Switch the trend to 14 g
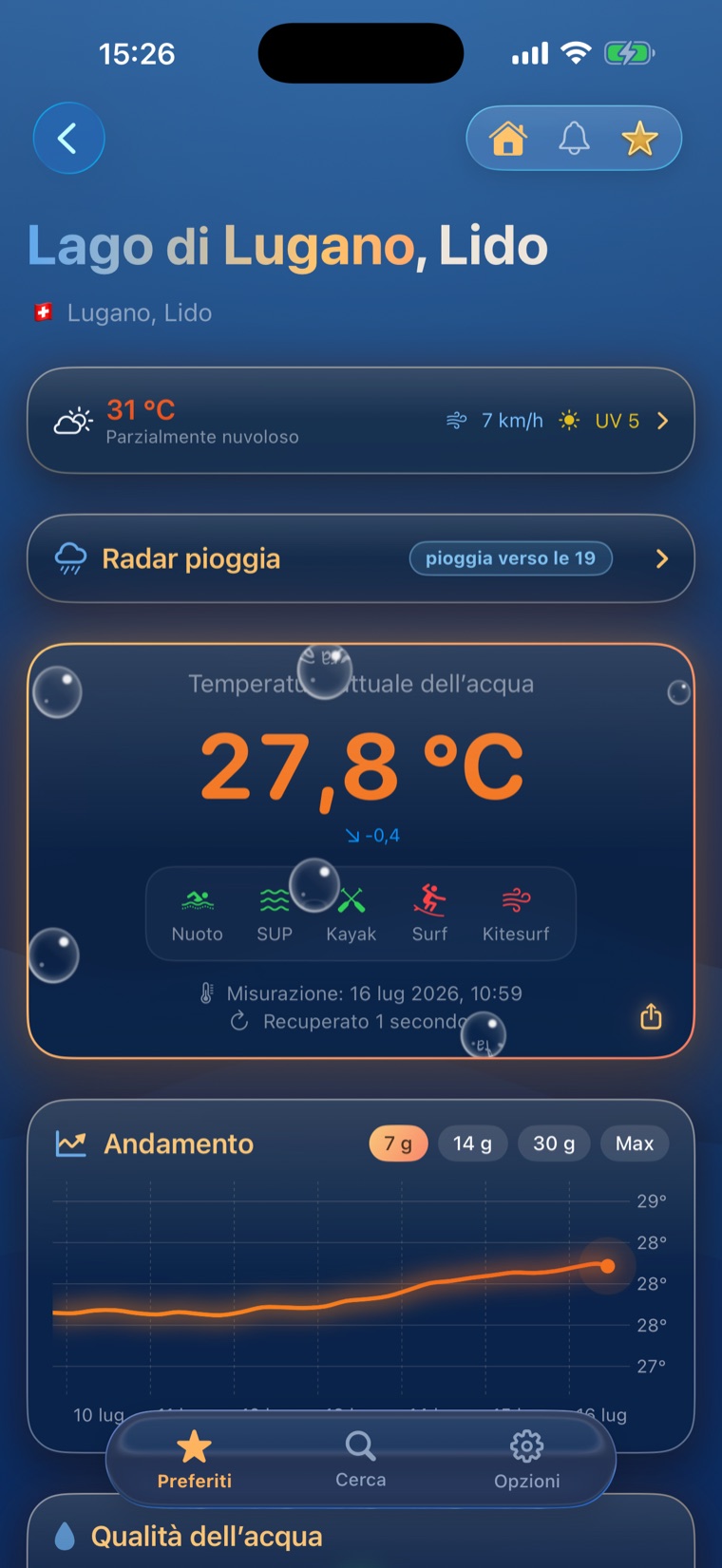 point(472,1143)
